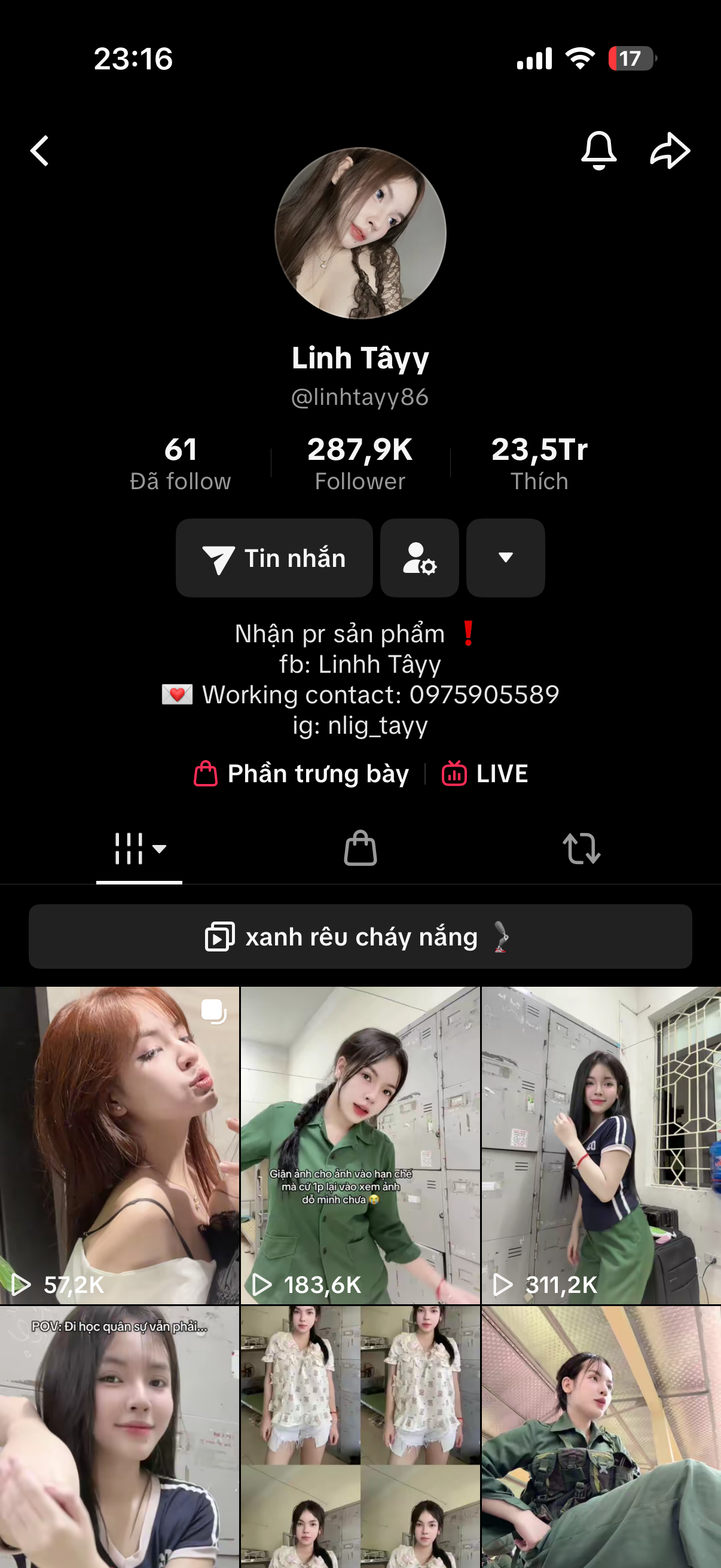
Task: Open the follow settings person icon
Action: click(x=419, y=557)
